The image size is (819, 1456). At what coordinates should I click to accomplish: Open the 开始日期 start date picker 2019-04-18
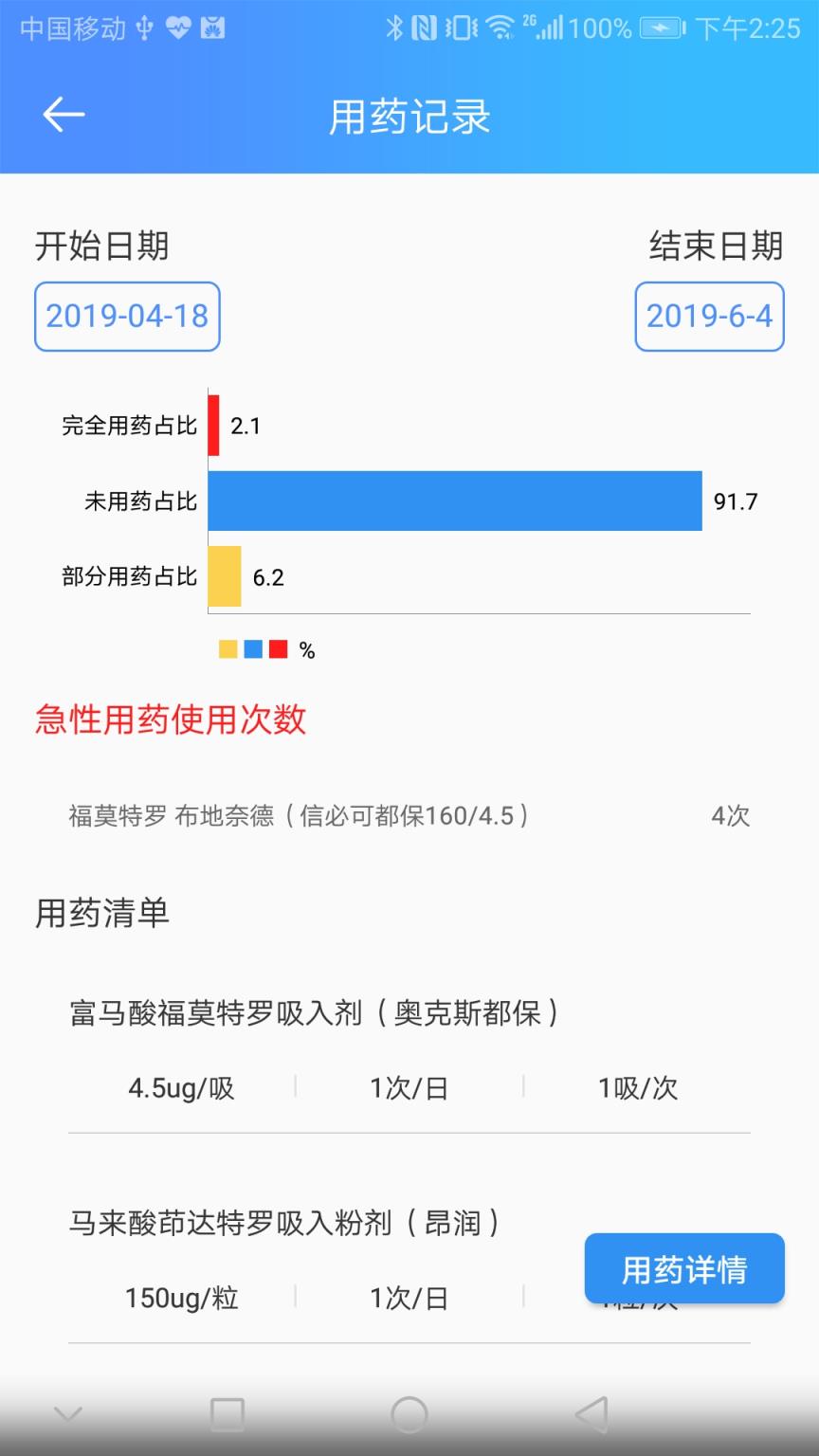point(127,318)
